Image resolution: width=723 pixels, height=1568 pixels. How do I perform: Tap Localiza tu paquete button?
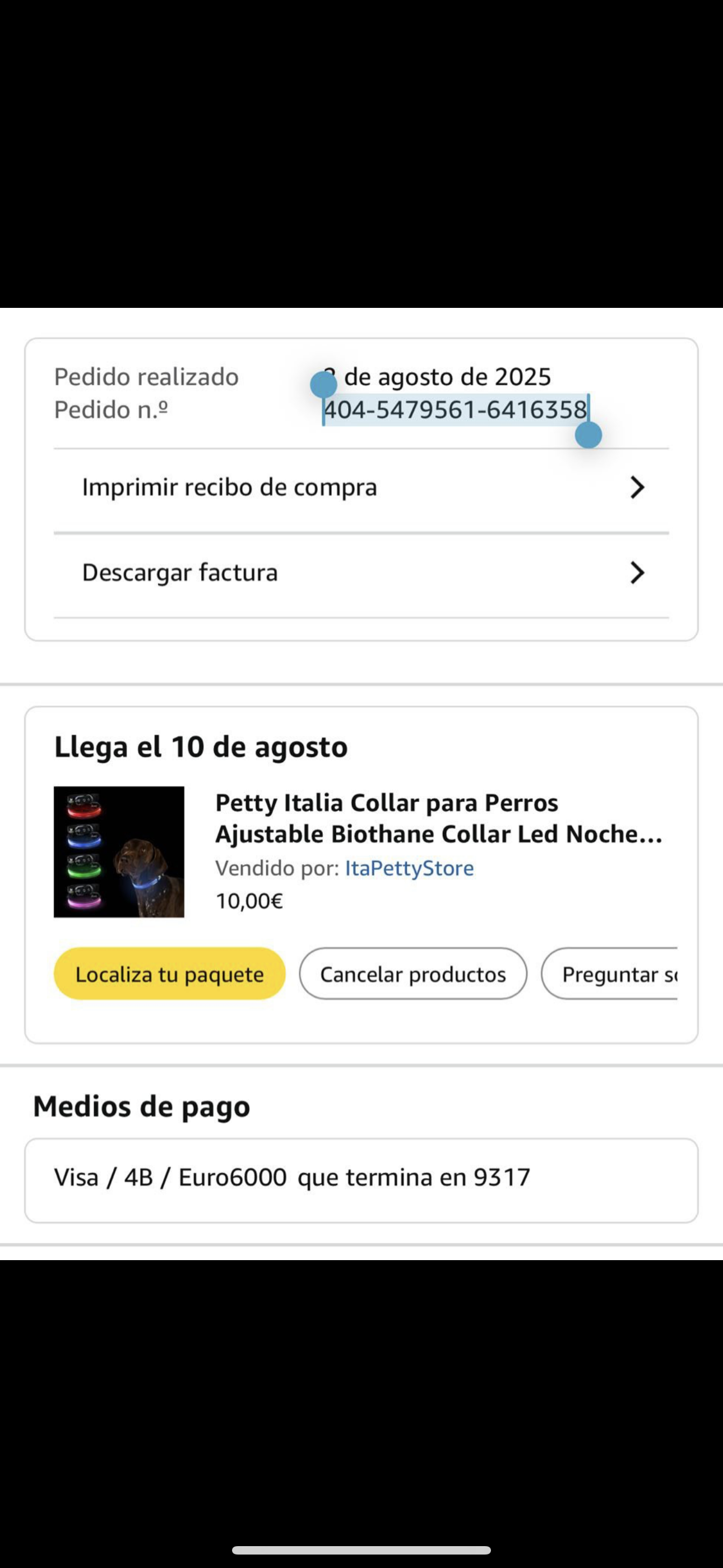169,974
